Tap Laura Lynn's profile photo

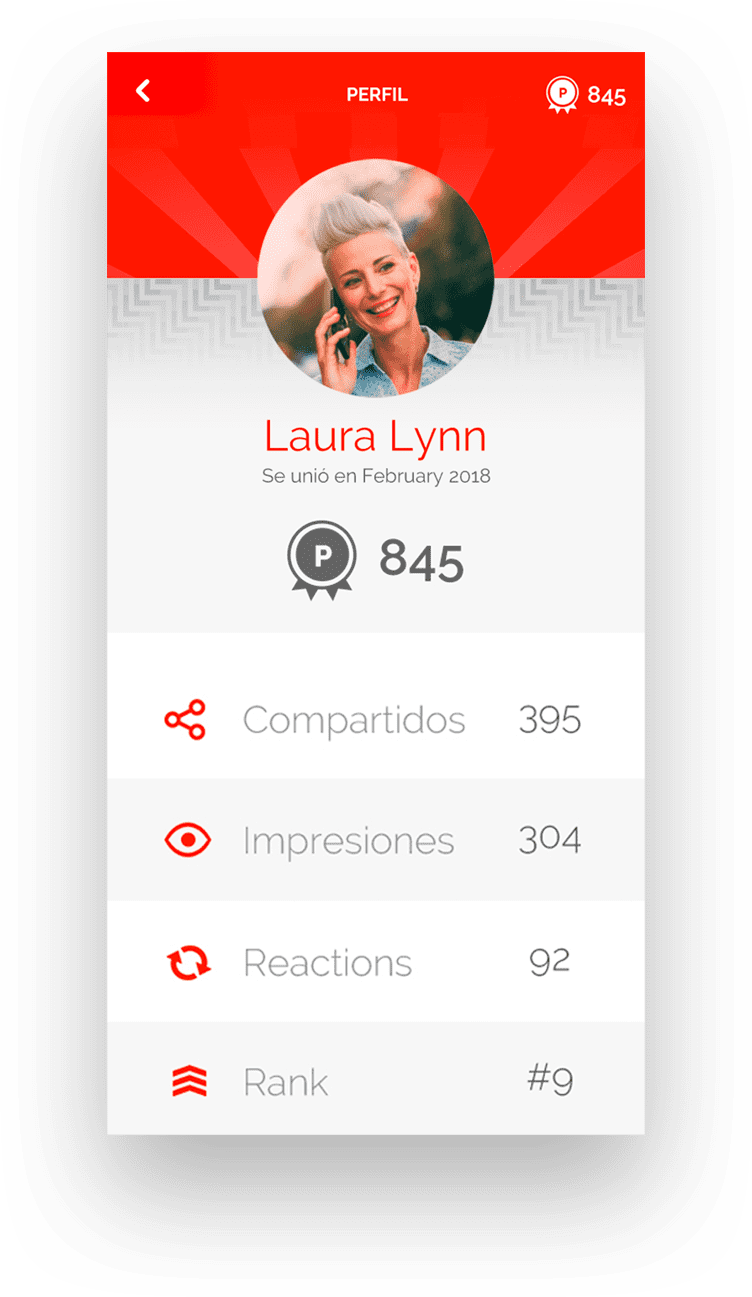click(376, 279)
